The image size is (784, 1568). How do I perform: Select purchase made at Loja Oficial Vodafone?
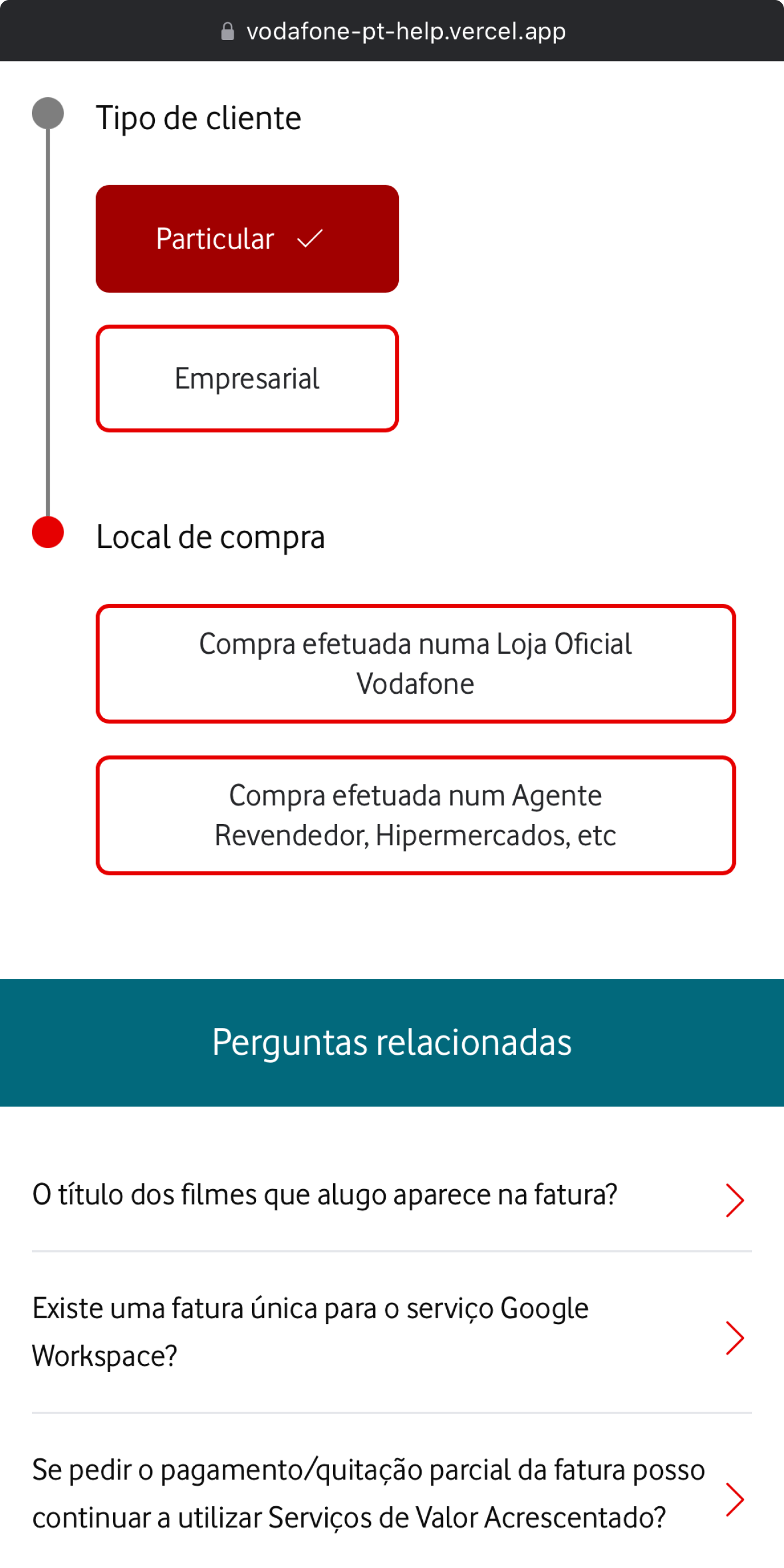pos(415,663)
